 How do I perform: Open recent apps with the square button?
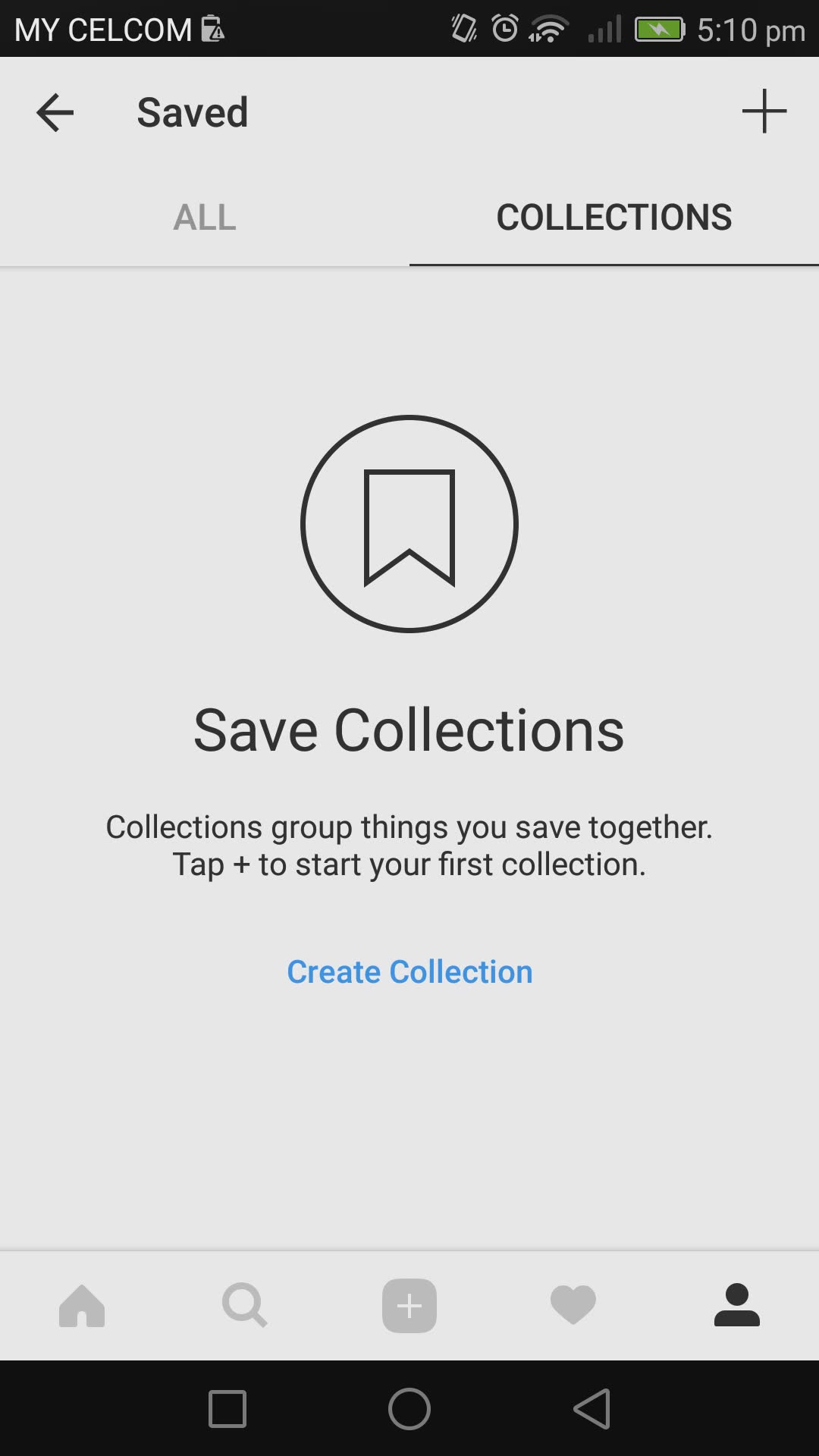pos(227,1409)
